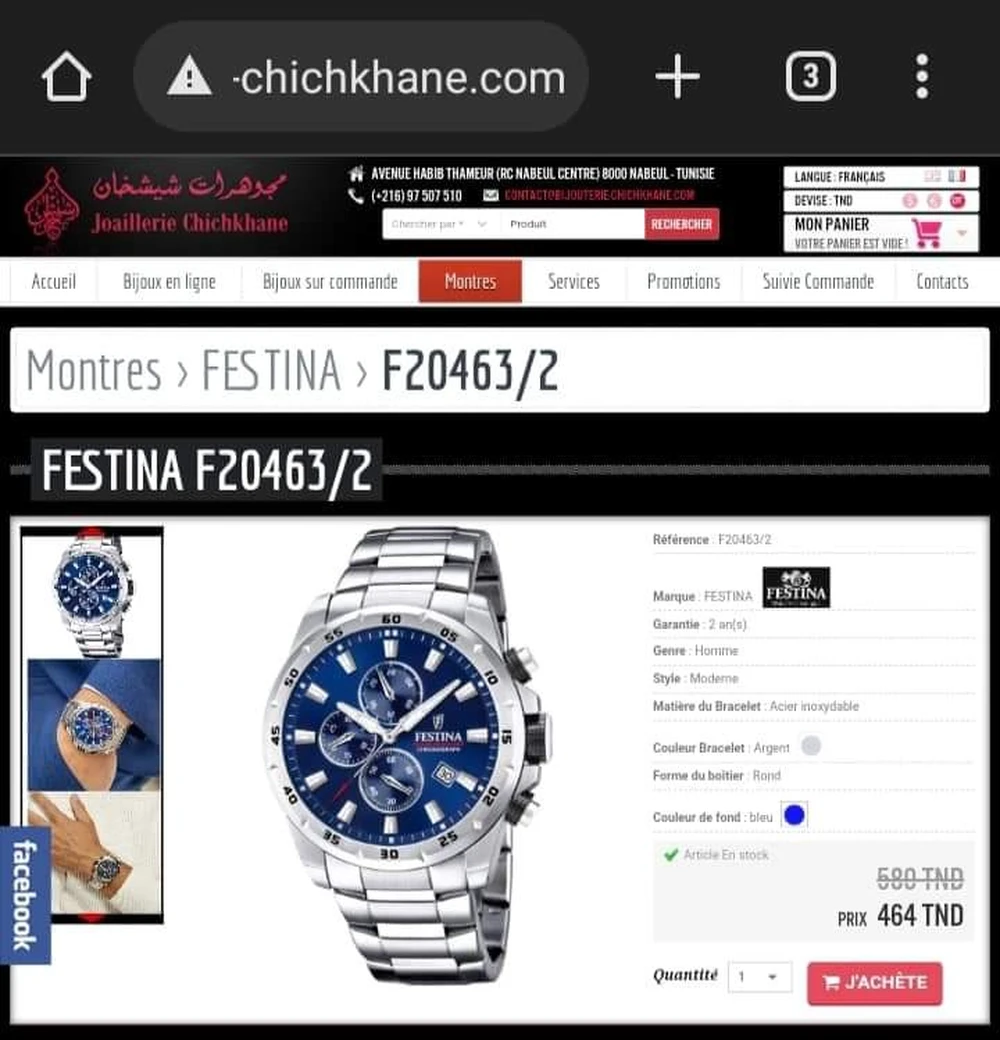Open the Promotions page

pos(683,282)
